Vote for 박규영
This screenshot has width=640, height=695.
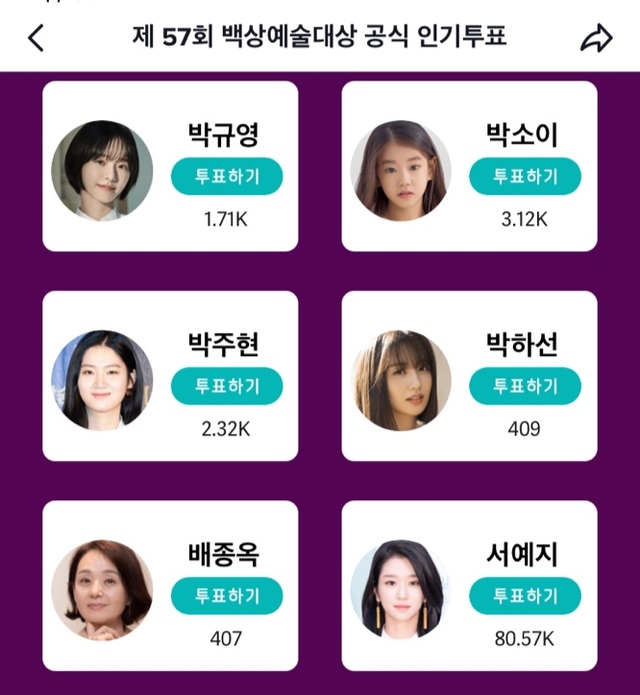226,177
